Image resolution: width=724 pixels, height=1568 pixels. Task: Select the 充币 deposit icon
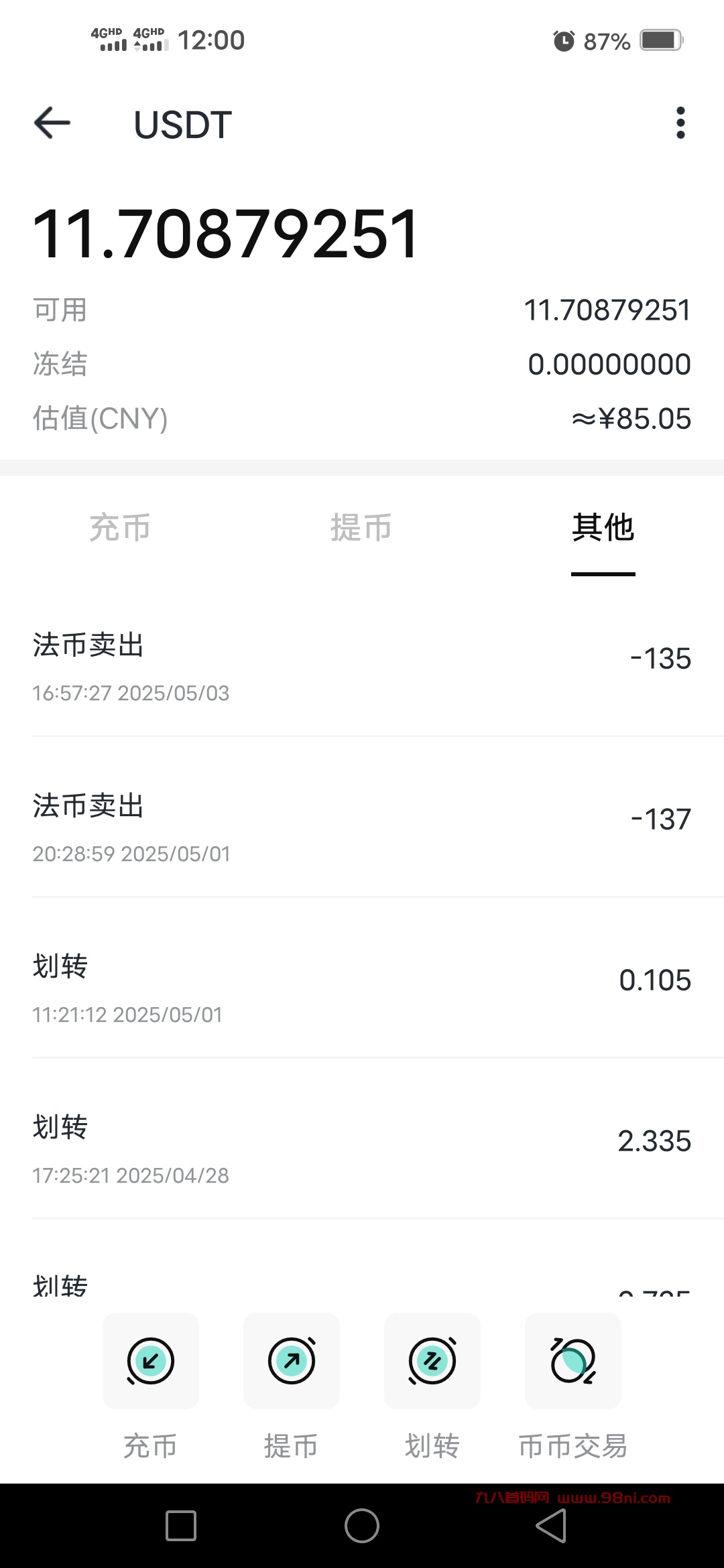click(150, 1360)
